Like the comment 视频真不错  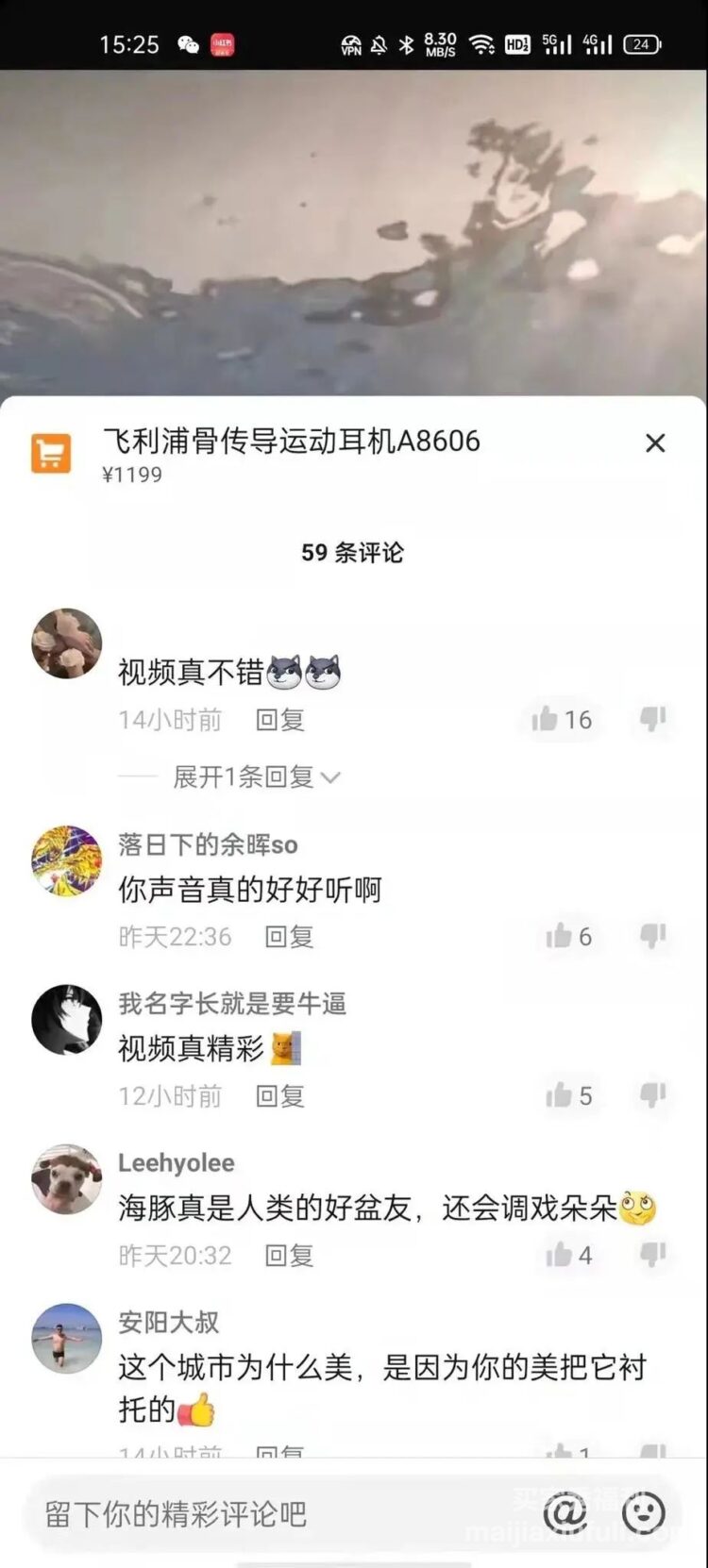click(x=547, y=720)
